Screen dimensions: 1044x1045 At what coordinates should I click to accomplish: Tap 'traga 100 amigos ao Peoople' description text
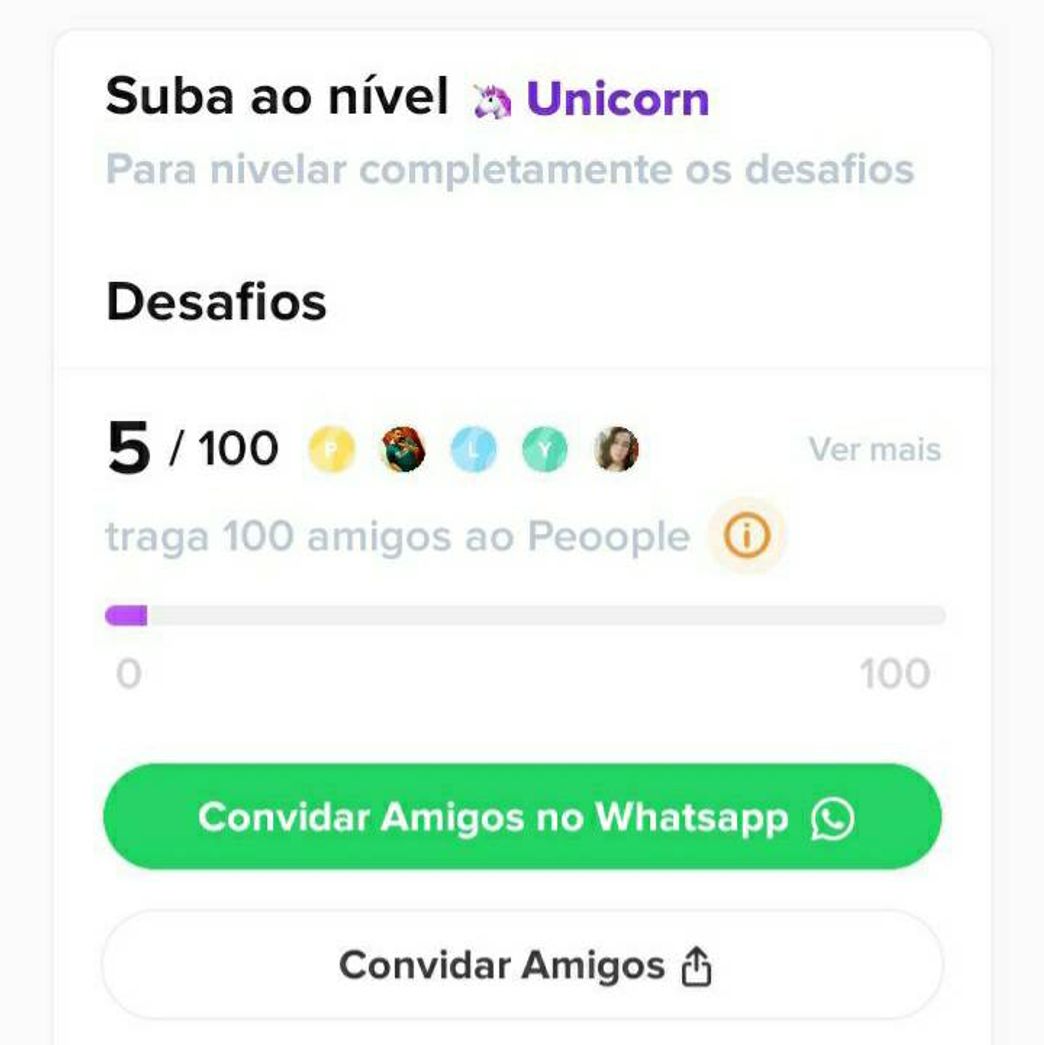(x=395, y=535)
